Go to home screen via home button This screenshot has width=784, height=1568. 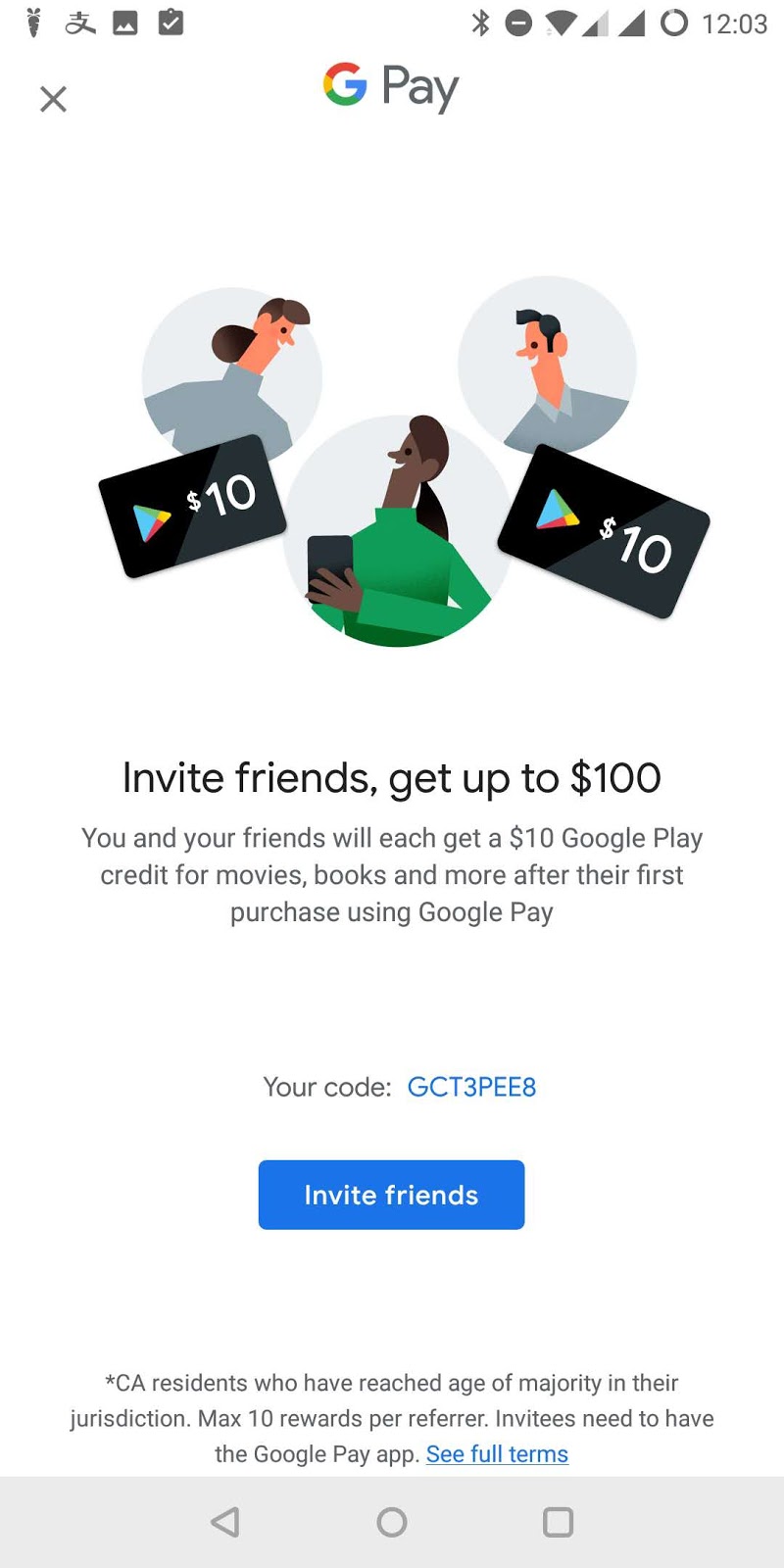click(x=392, y=1522)
